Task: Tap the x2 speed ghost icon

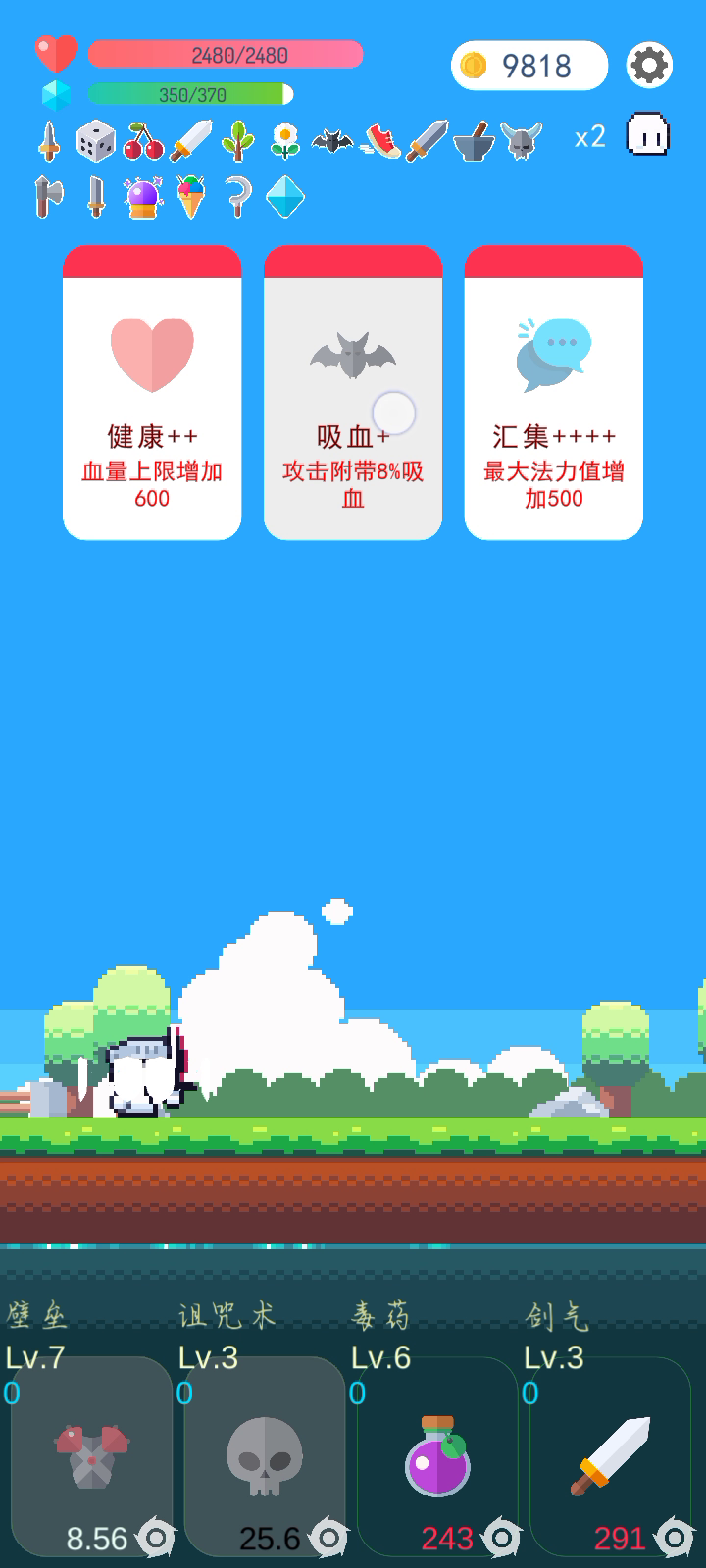Action: [x=647, y=135]
